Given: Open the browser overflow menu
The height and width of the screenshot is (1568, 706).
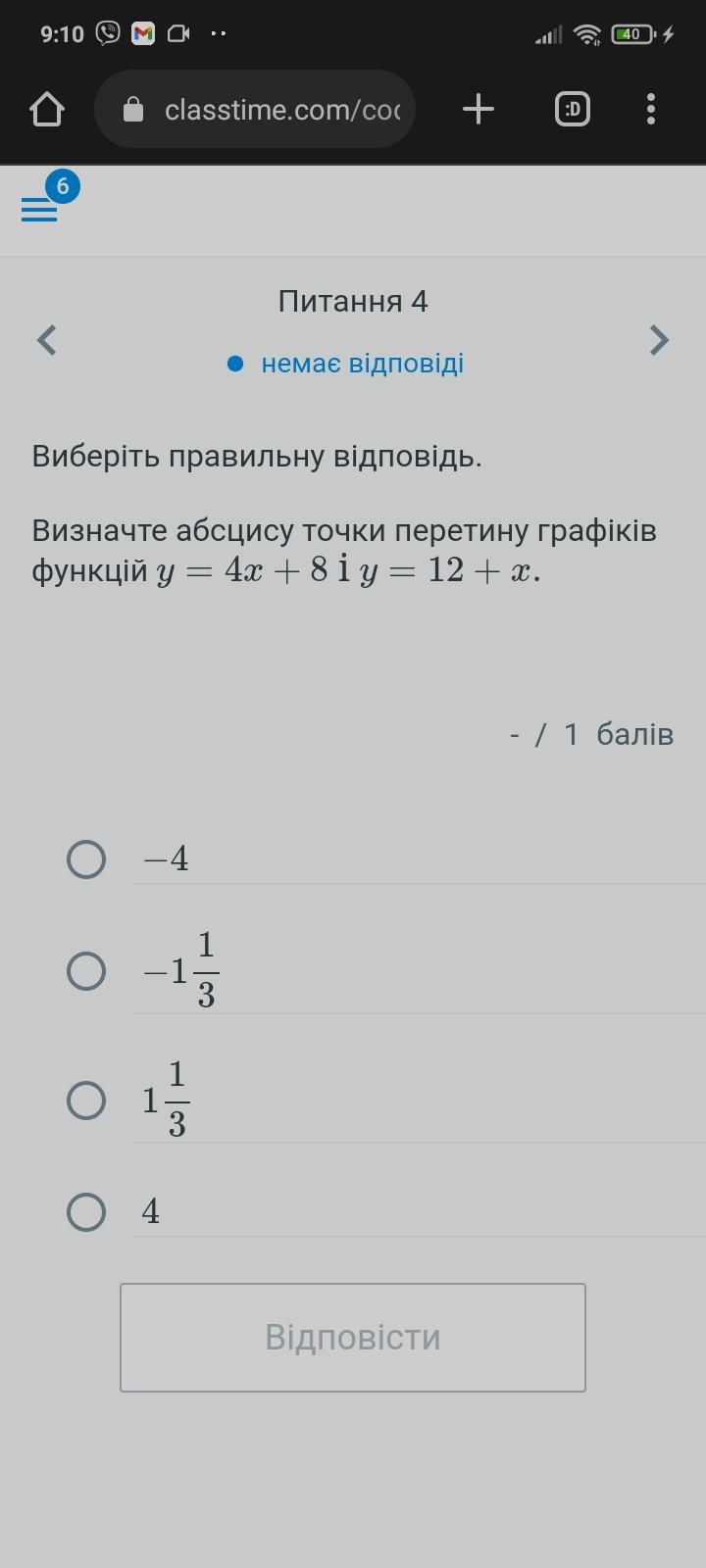Looking at the screenshot, I should 651,109.
